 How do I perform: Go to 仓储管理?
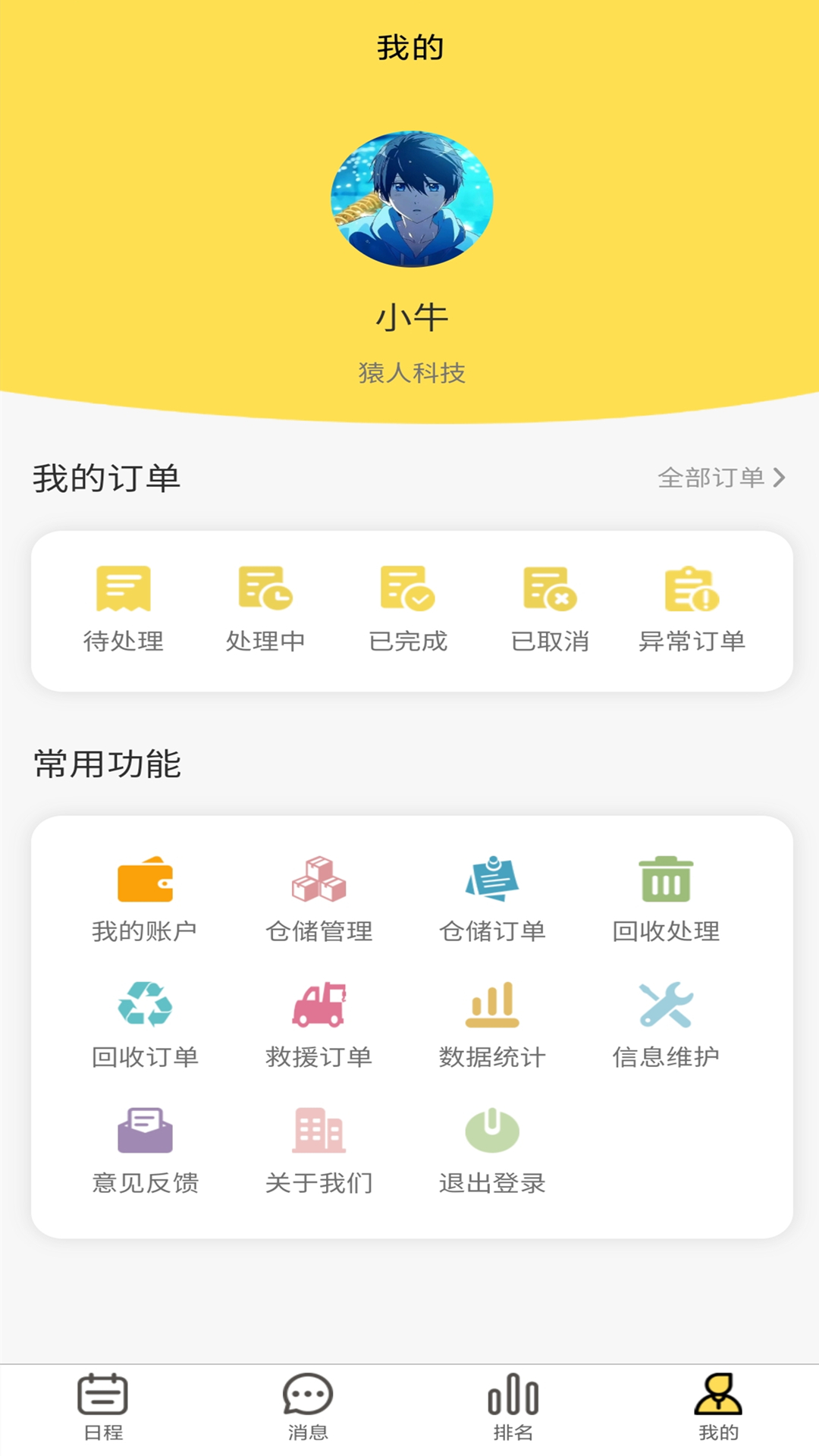point(319,900)
